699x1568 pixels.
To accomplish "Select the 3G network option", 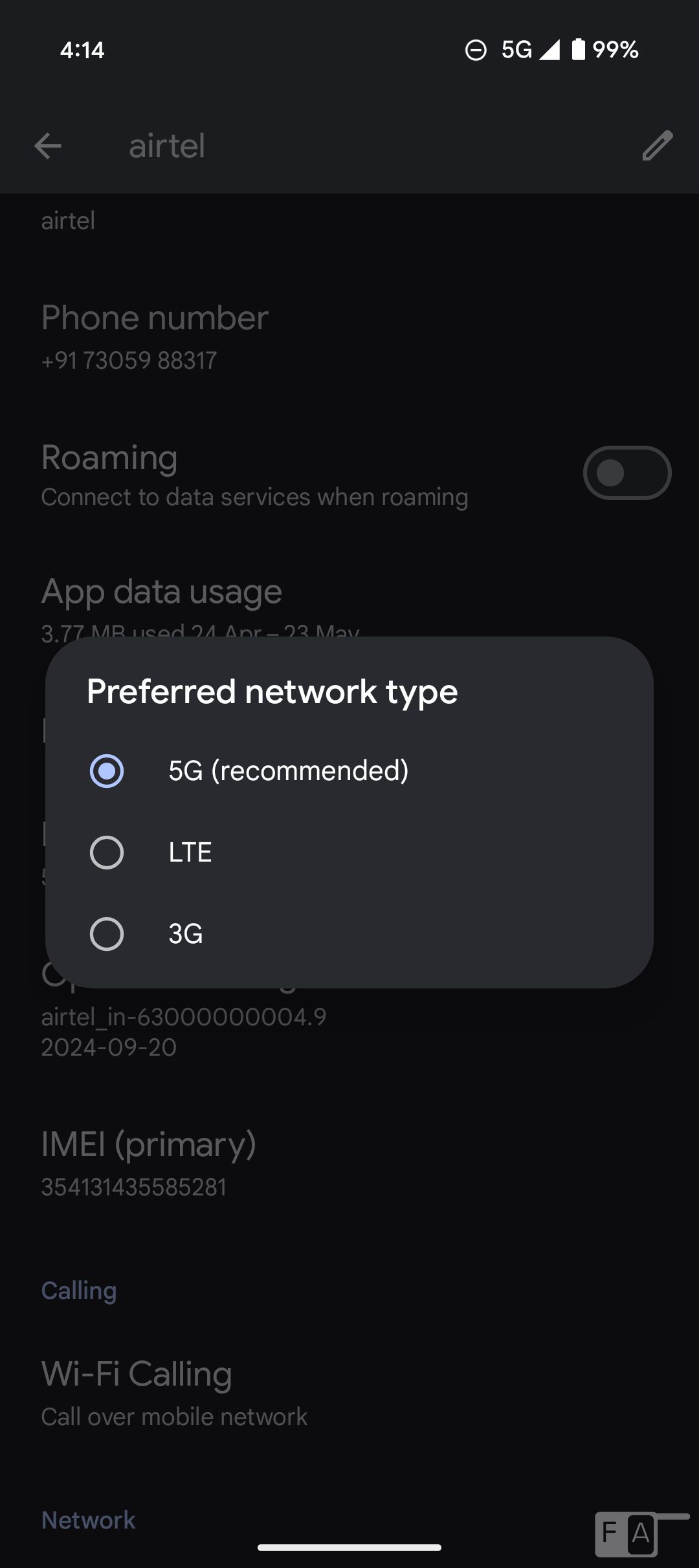I will point(349,933).
